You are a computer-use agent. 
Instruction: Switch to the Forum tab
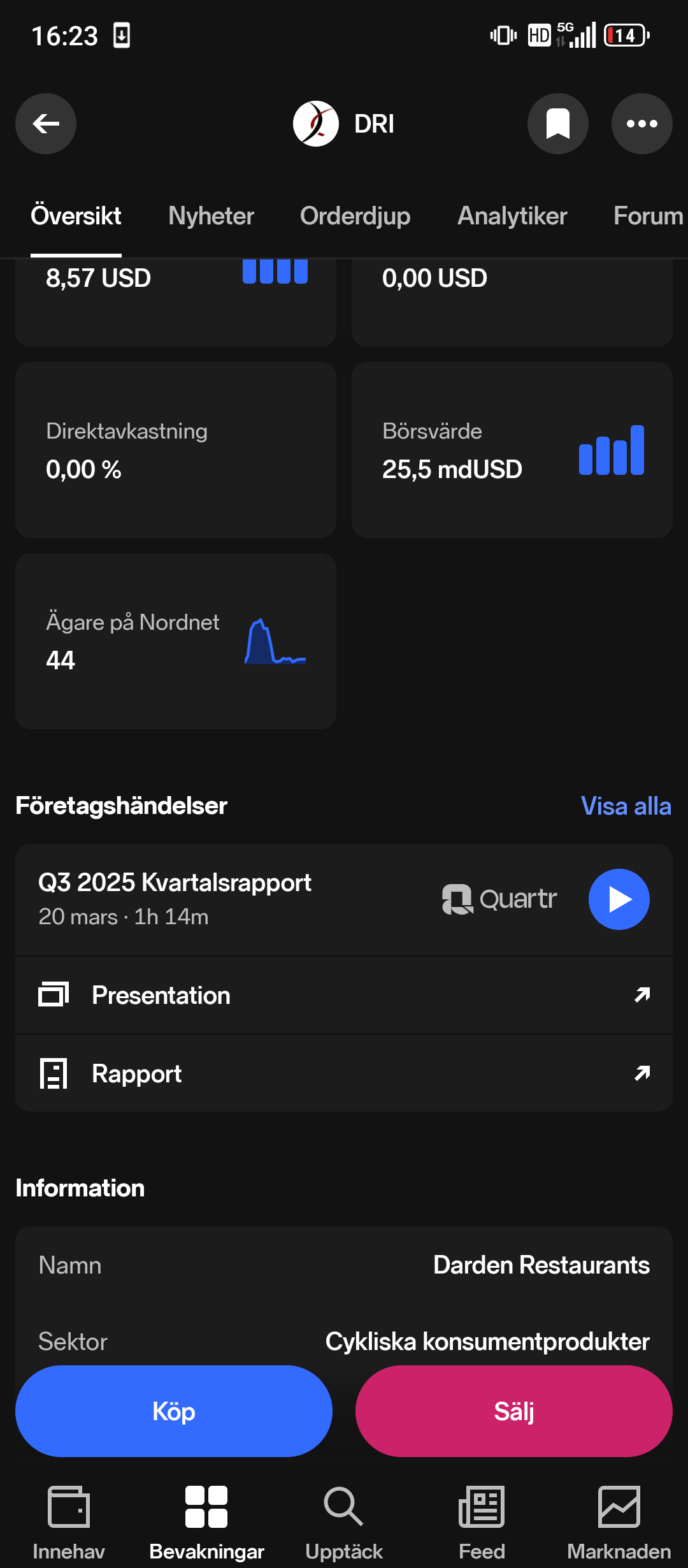point(647,216)
